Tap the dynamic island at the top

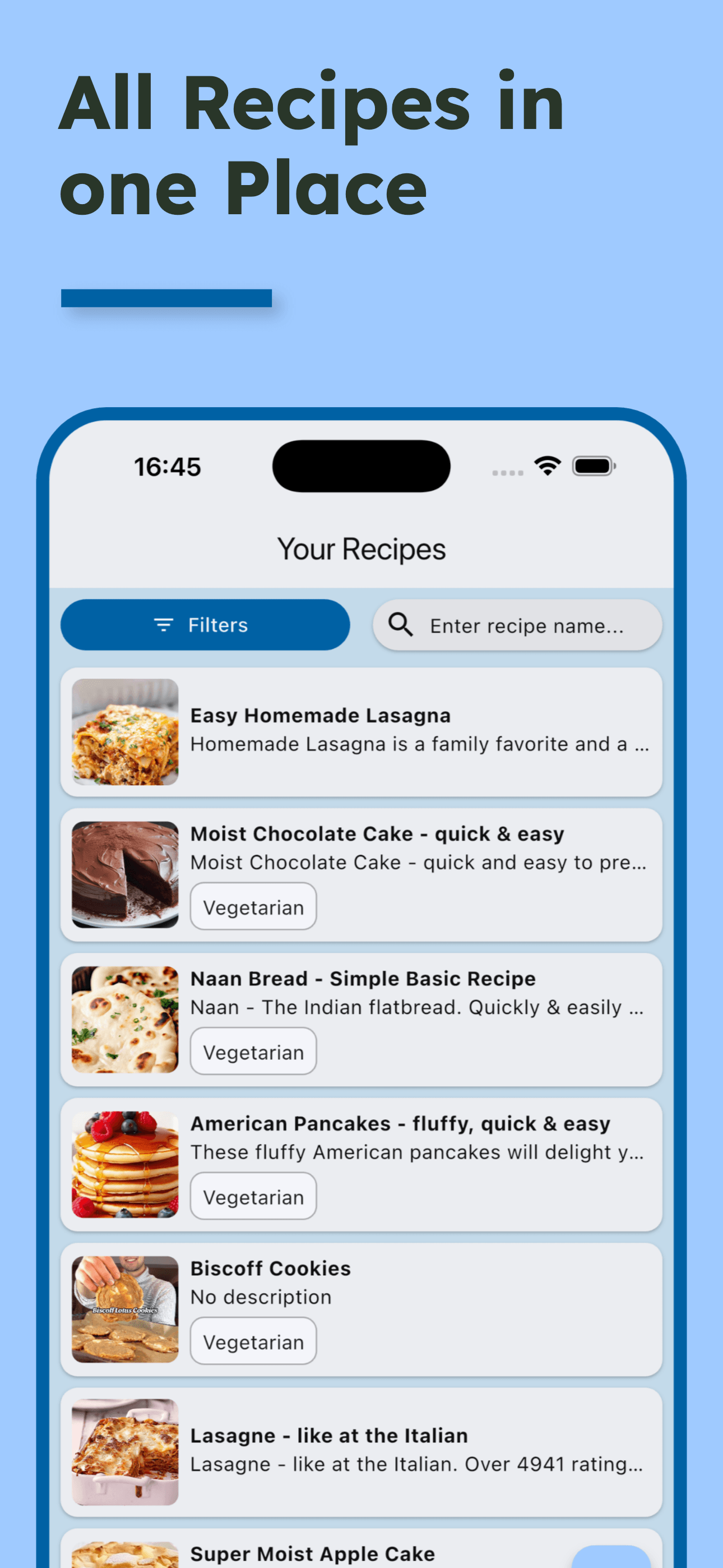(360, 465)
